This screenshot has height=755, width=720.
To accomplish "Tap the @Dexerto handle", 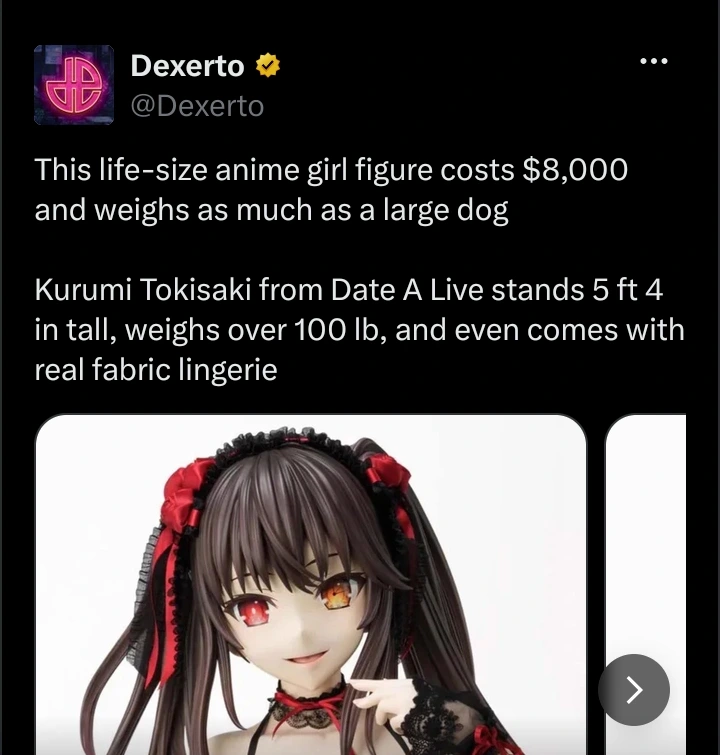I will tap(197, 106).
